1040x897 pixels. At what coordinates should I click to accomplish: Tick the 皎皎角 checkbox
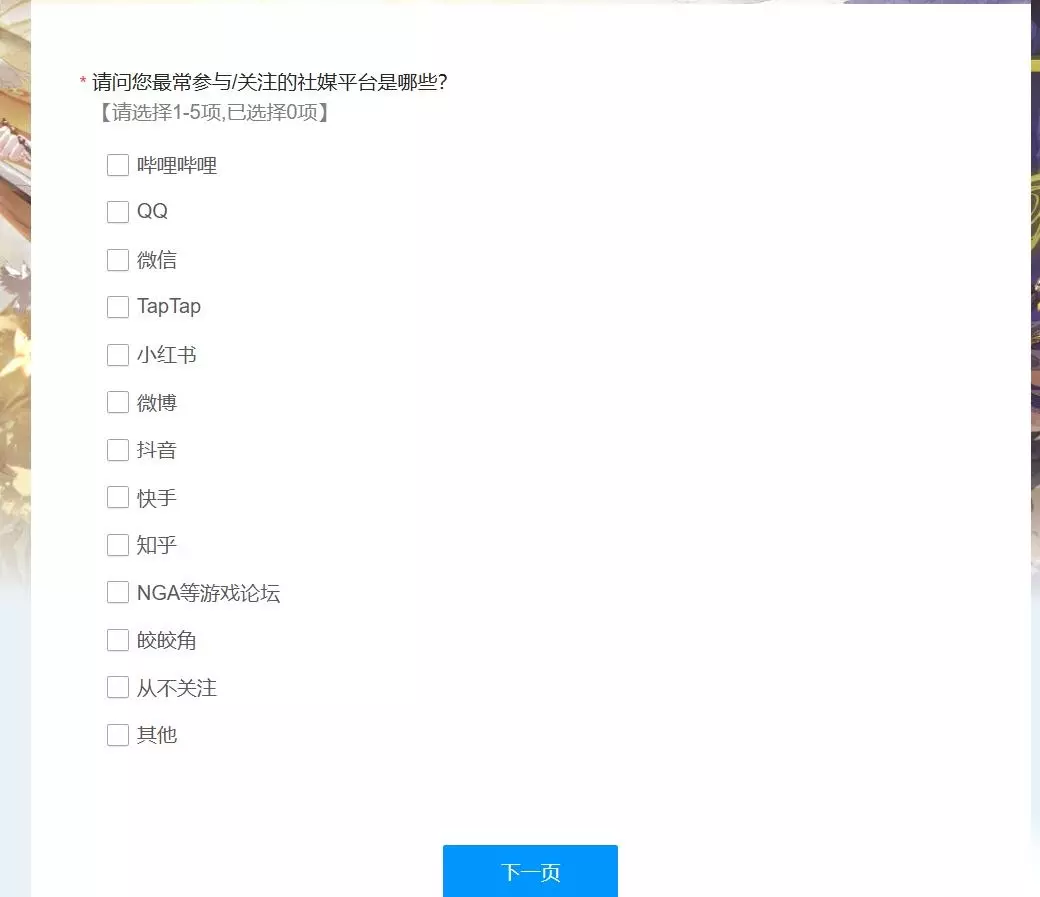coord(118,640)
